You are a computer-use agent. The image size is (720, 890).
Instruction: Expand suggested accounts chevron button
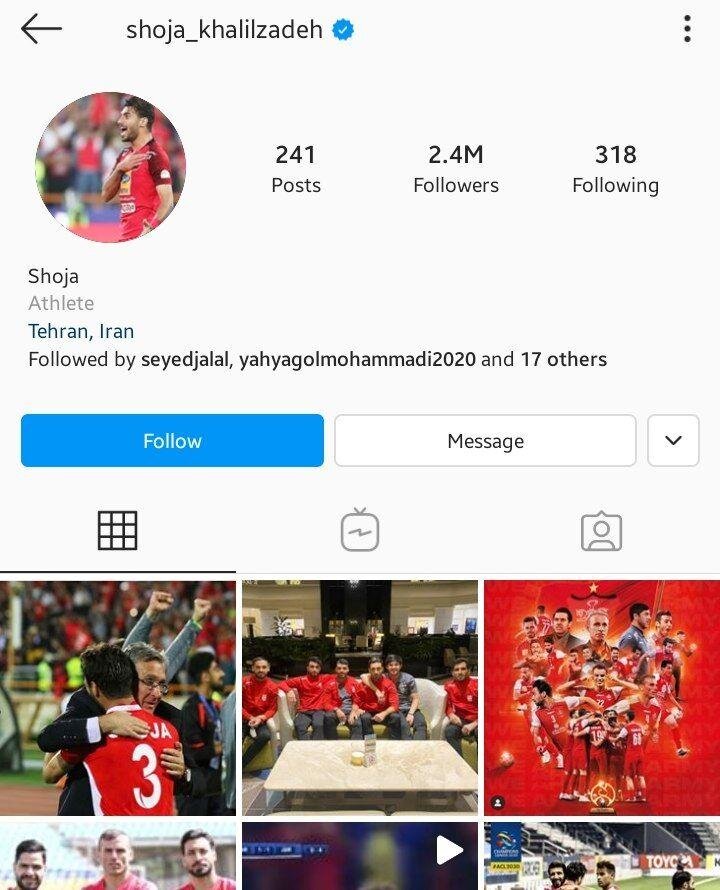coord(673,441)
